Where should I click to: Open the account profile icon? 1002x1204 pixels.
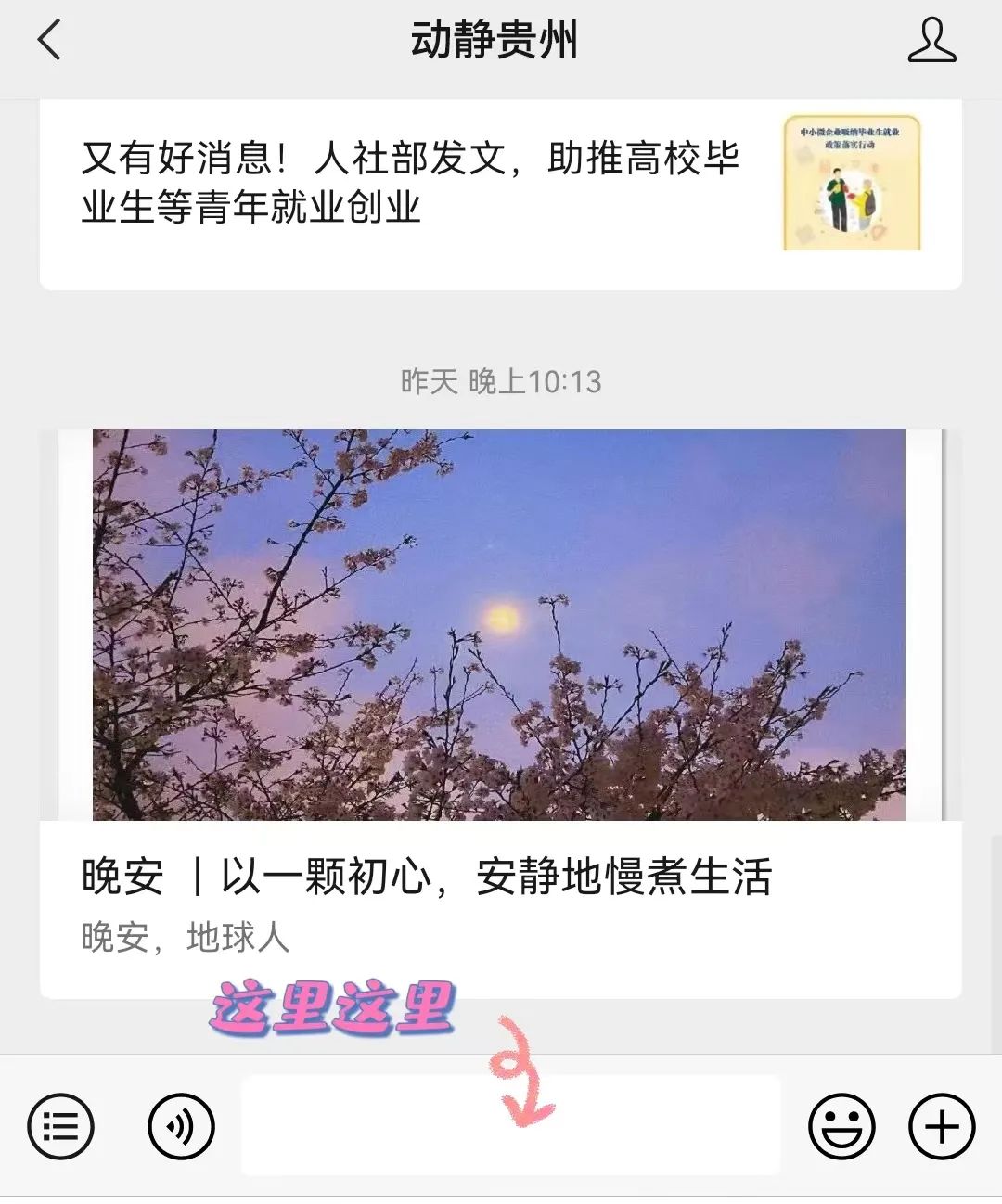pyautogui.click(x=931, y=42)
